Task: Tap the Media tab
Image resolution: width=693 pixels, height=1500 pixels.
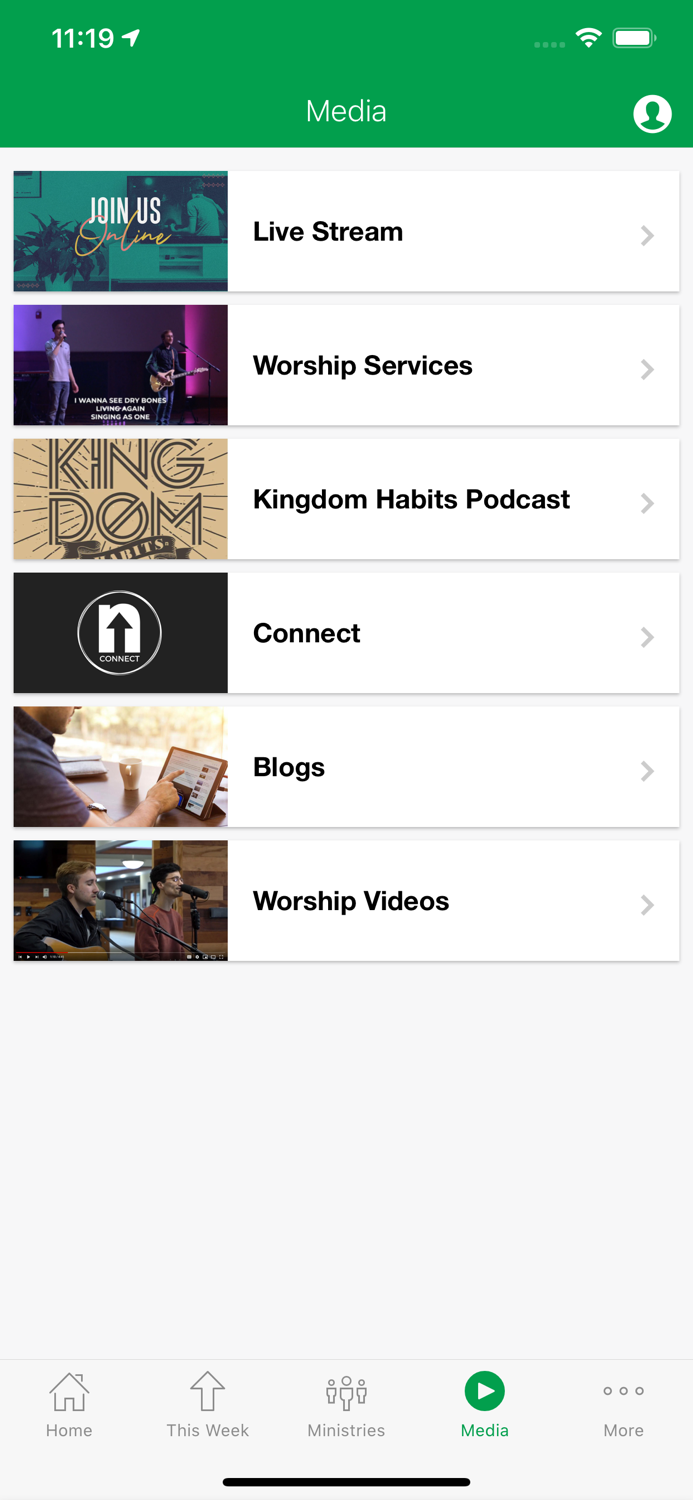Action: [x=485, y=1405]
